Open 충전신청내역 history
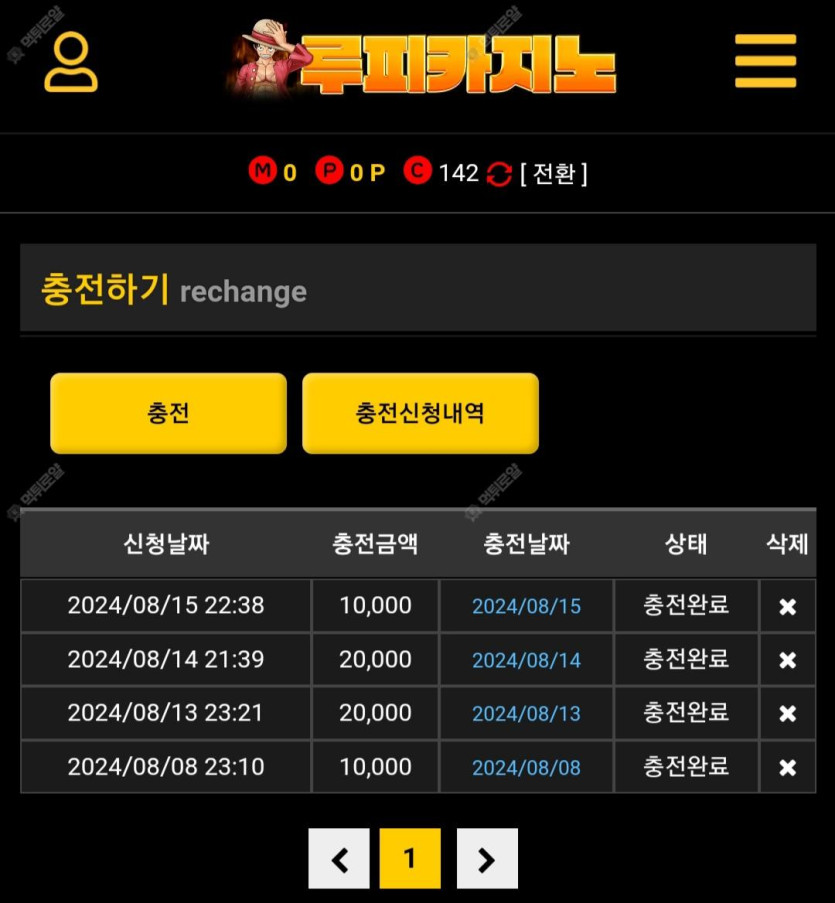The height and width of the screenshot is (903, 835). tap(420, 413)
